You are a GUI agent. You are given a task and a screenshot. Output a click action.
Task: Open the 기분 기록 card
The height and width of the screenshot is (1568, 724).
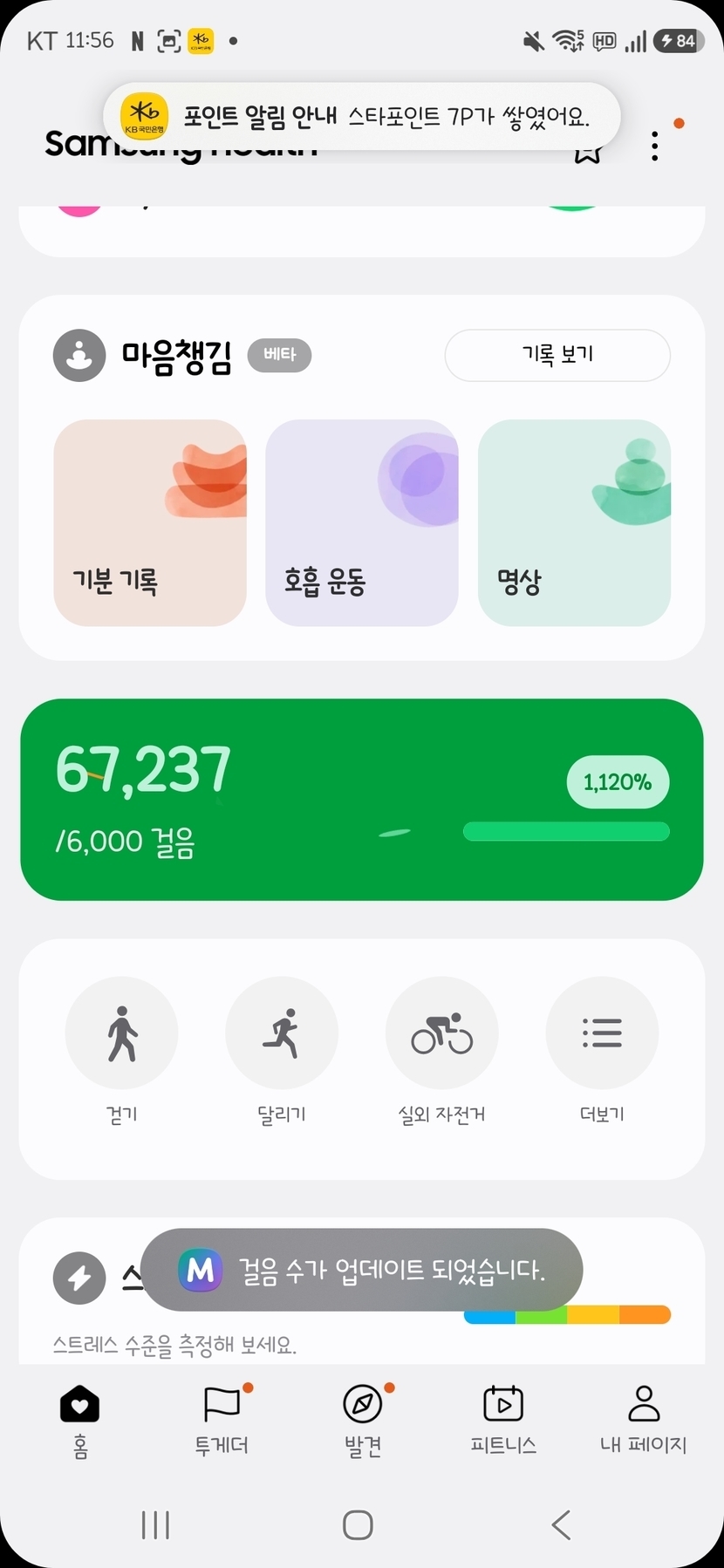click(x=150, y=522)
